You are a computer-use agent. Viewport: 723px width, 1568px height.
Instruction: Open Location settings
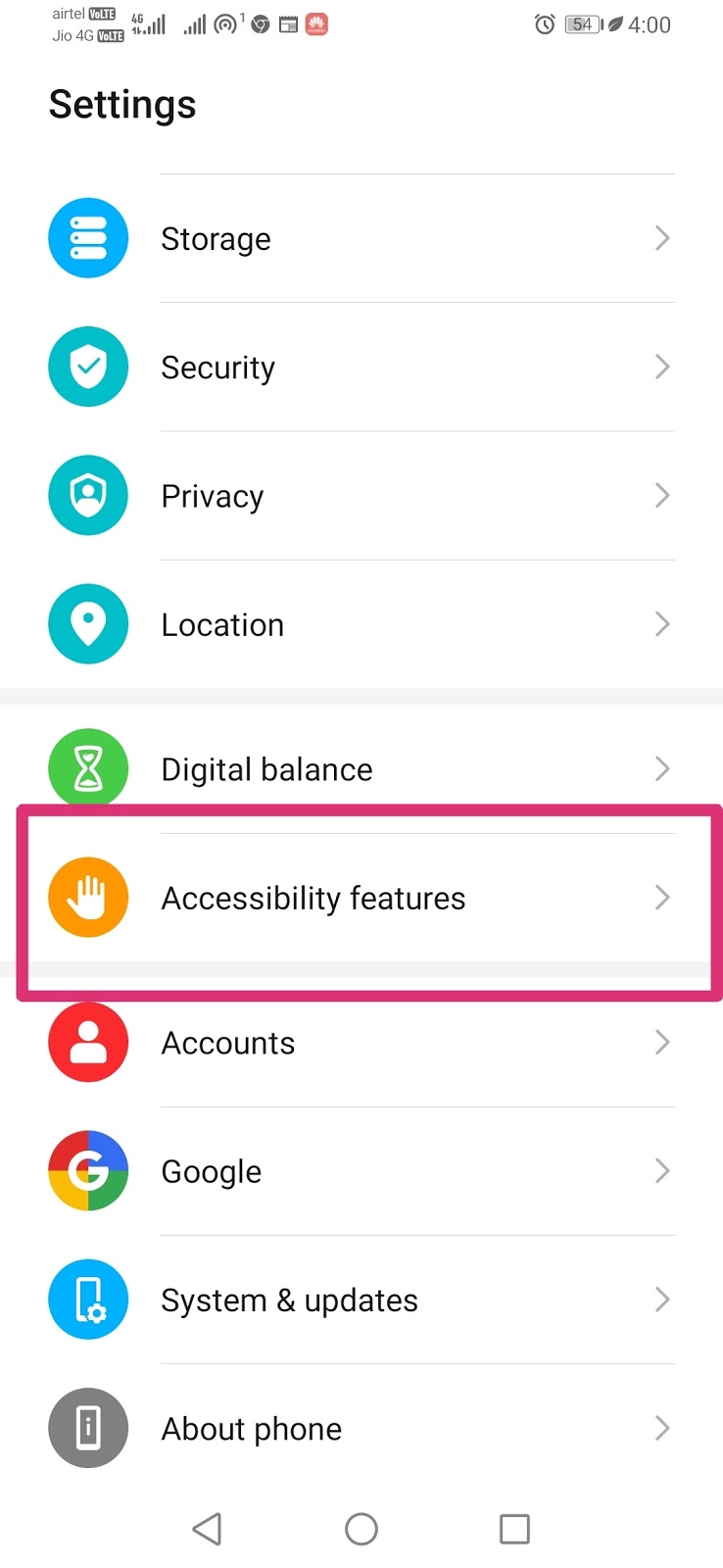361,624
